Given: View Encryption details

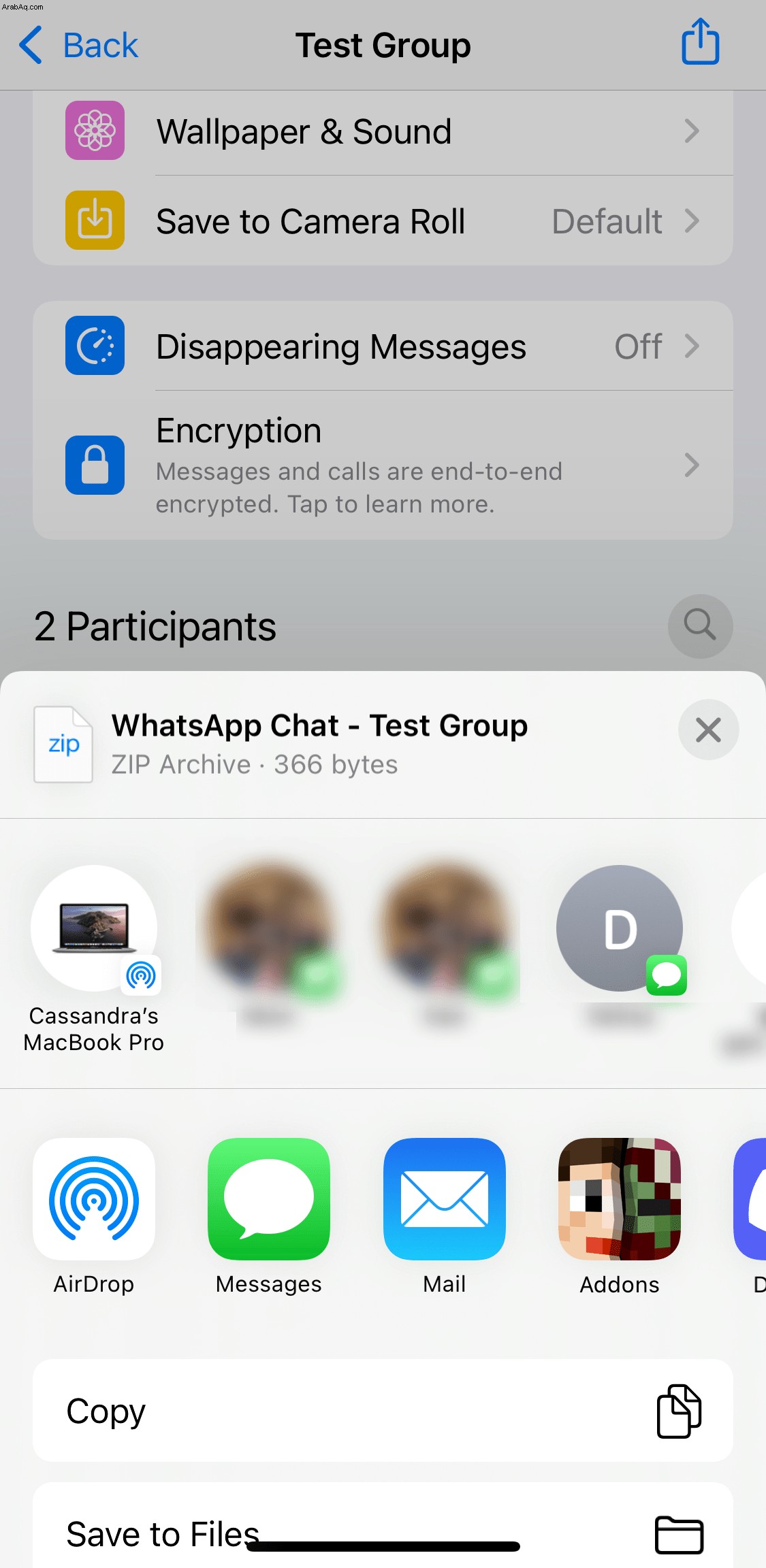Looking at the screenshot, I should (383, 466).
